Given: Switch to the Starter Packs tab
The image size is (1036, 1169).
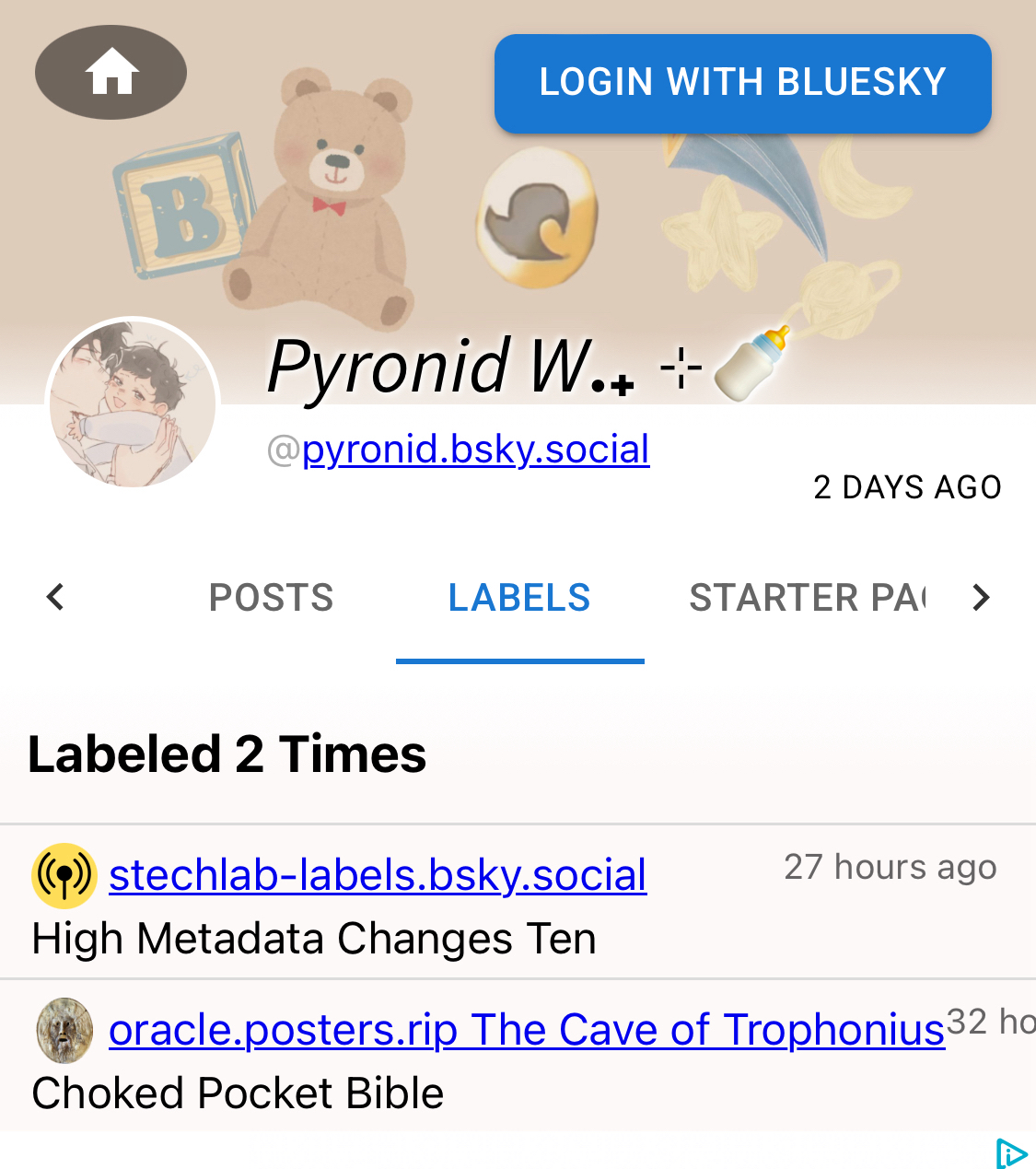Looking at the screenshot, I should coord(807,598).
